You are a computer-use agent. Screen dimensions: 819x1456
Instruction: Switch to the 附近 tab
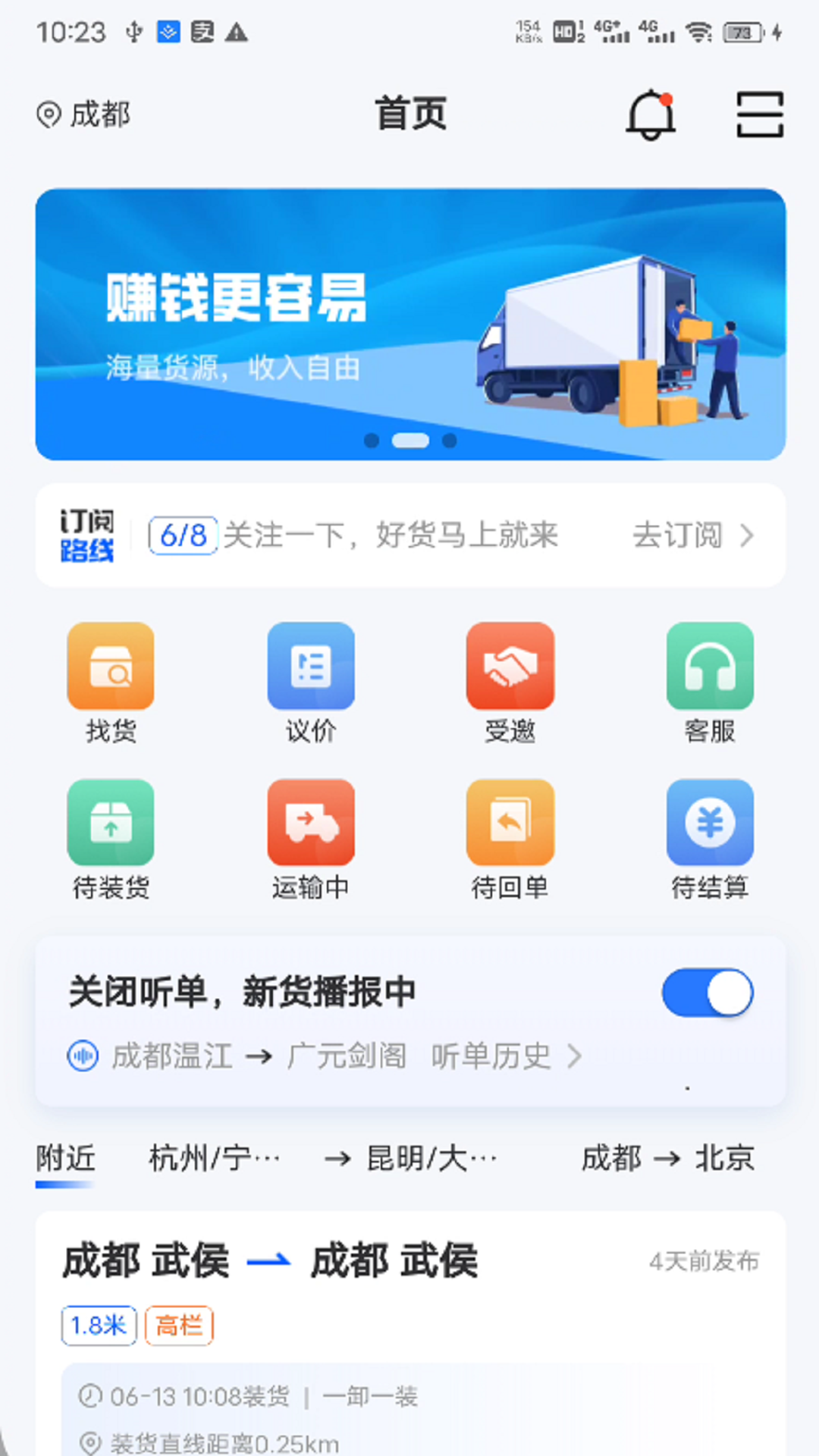[65, 1159]
